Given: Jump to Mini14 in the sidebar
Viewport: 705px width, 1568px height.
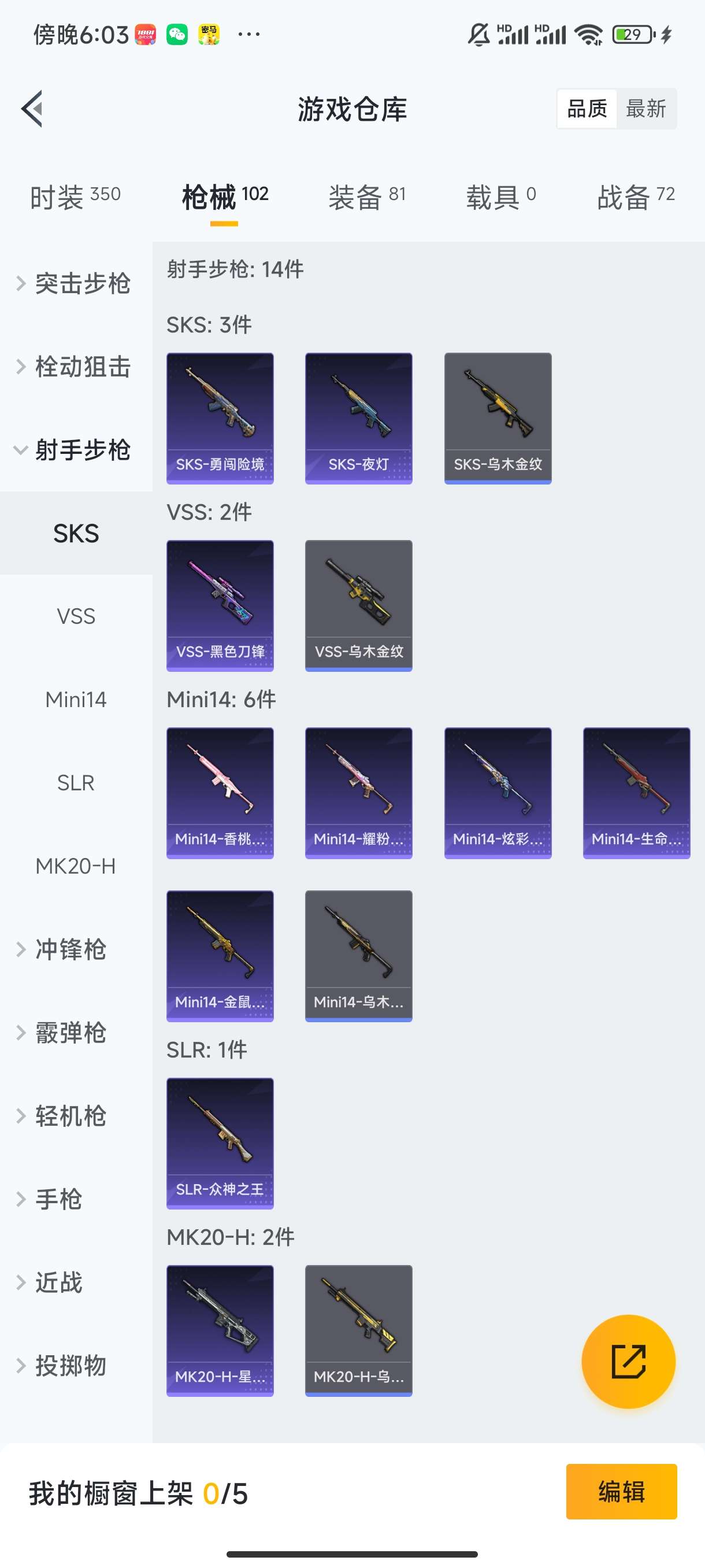Looking at the screenshot, I should [x=76, y=700].
